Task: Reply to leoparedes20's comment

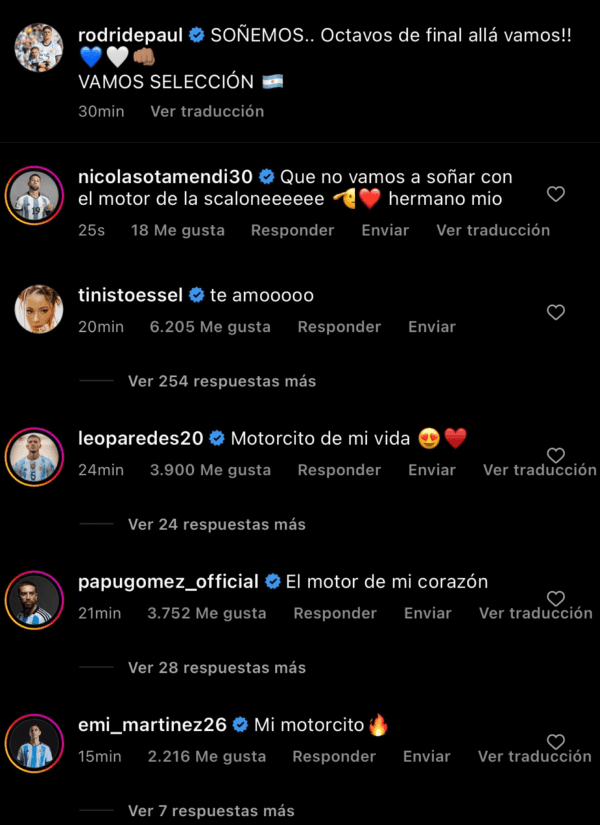Action: [339, 470]
